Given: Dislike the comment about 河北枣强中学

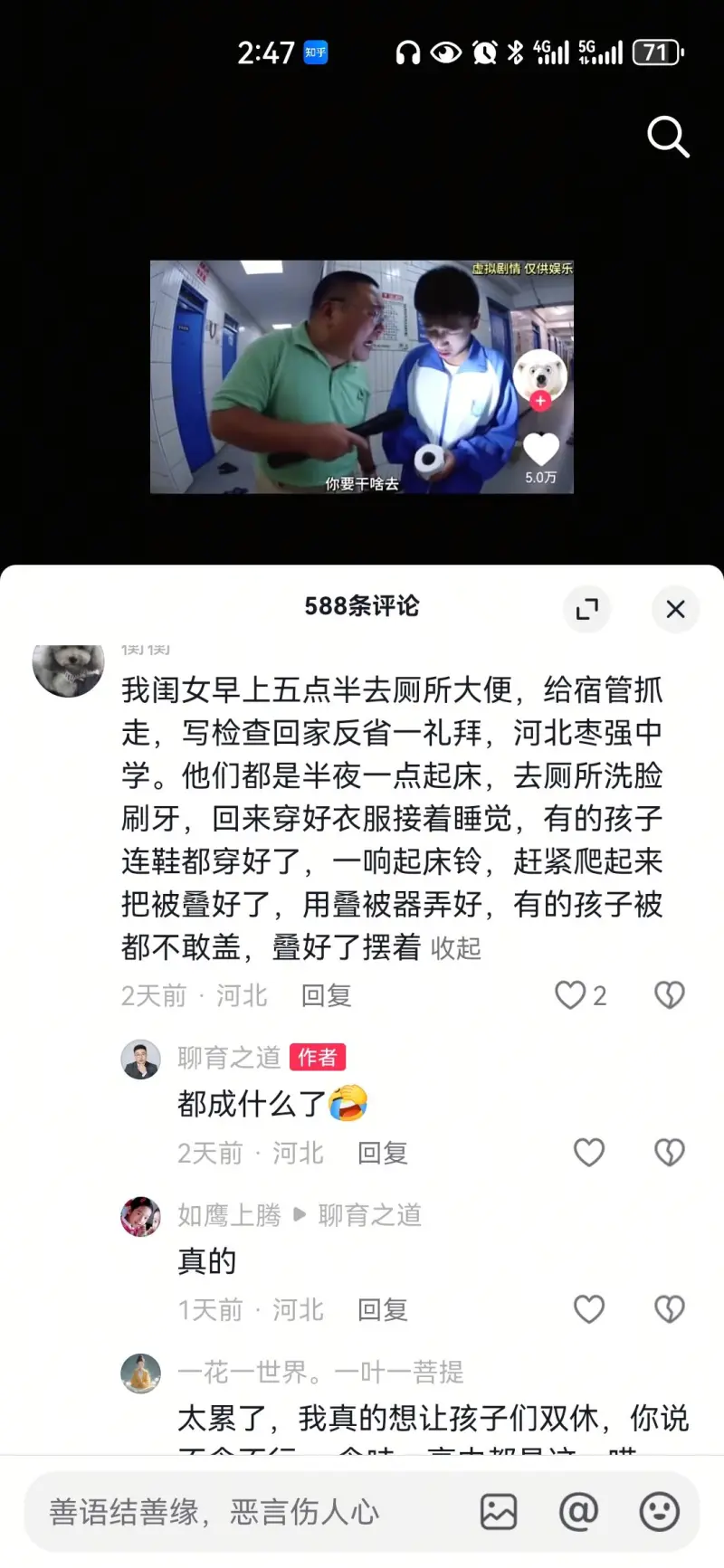Looking at the screenshot, I should point(670,995).
